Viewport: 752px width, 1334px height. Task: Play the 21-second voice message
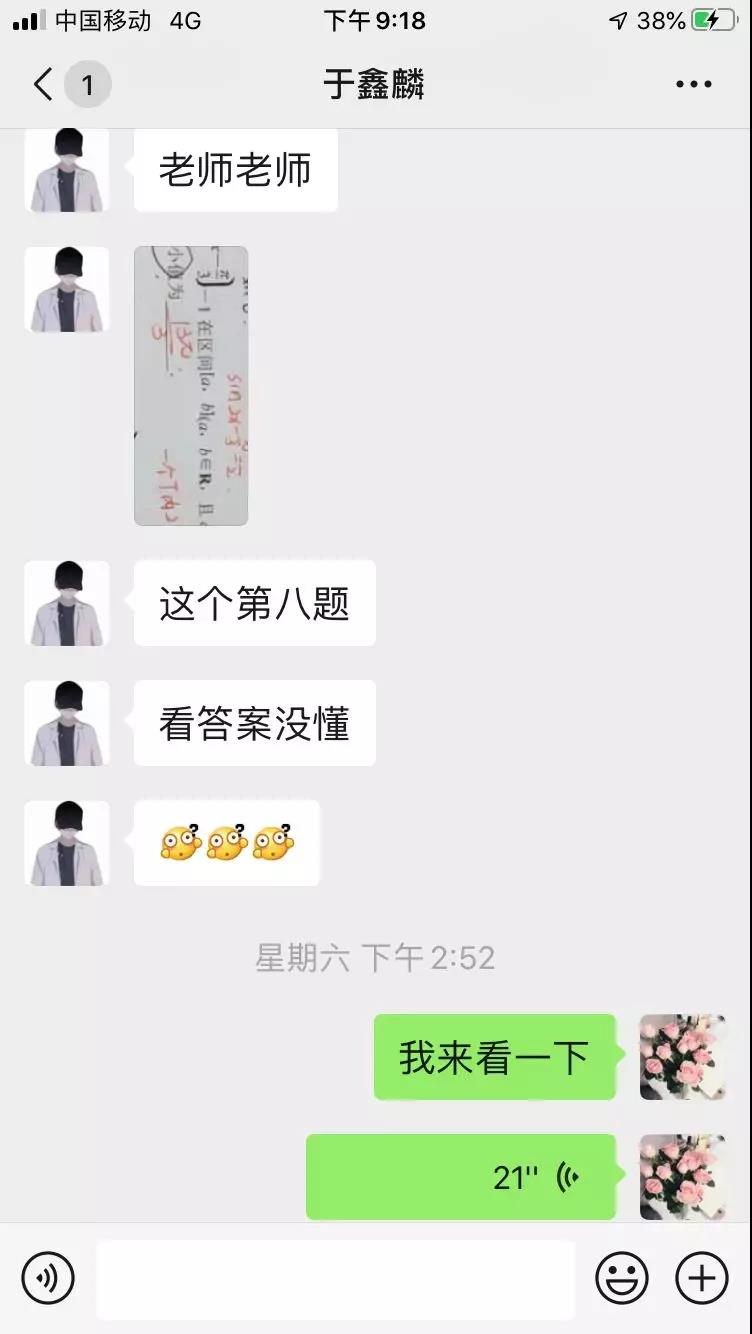point(461,1177)
